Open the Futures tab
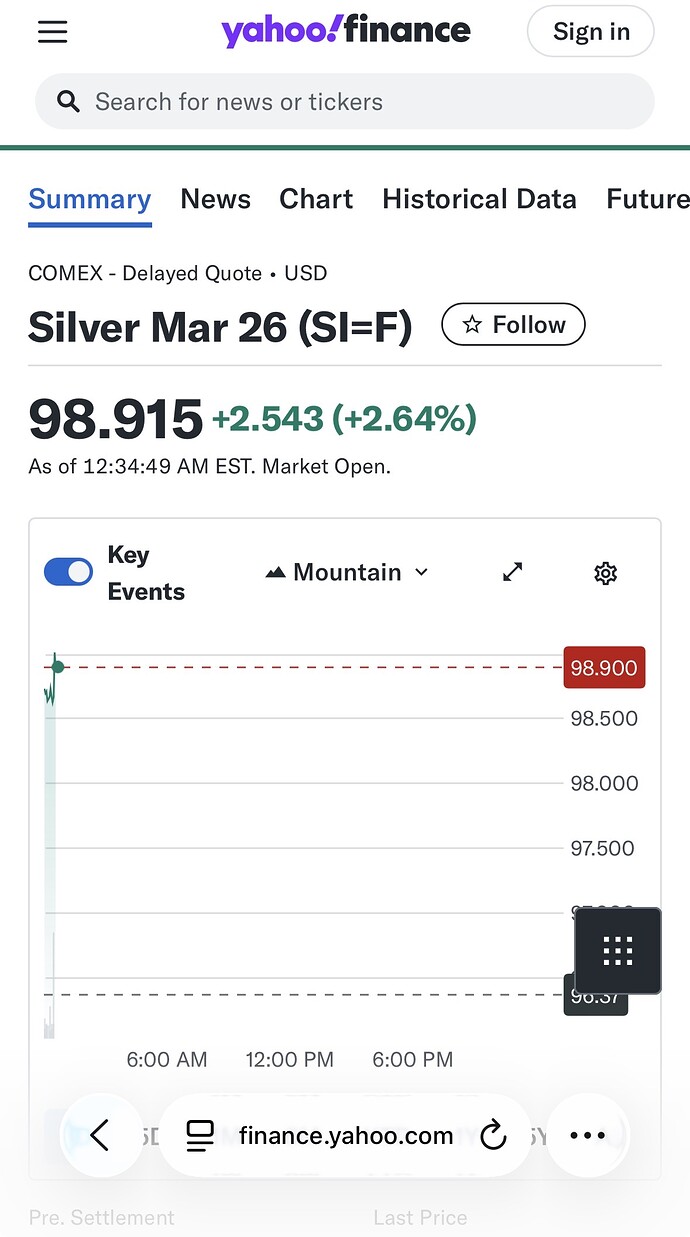This screenshot has width=690, height=1237. (647, 199)
